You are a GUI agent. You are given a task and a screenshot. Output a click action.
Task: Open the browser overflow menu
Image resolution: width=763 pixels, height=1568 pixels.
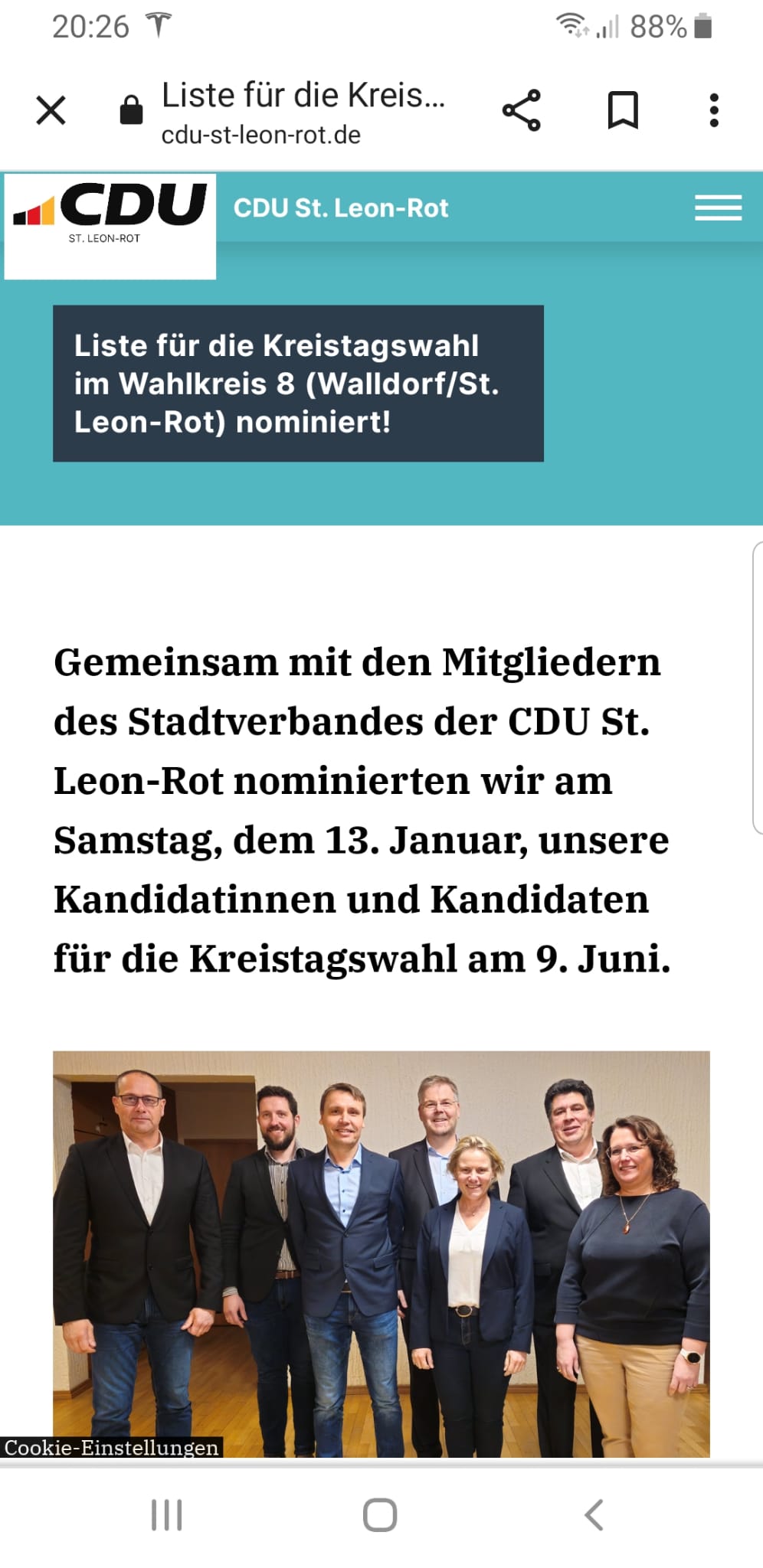click(x=714, y=110)
